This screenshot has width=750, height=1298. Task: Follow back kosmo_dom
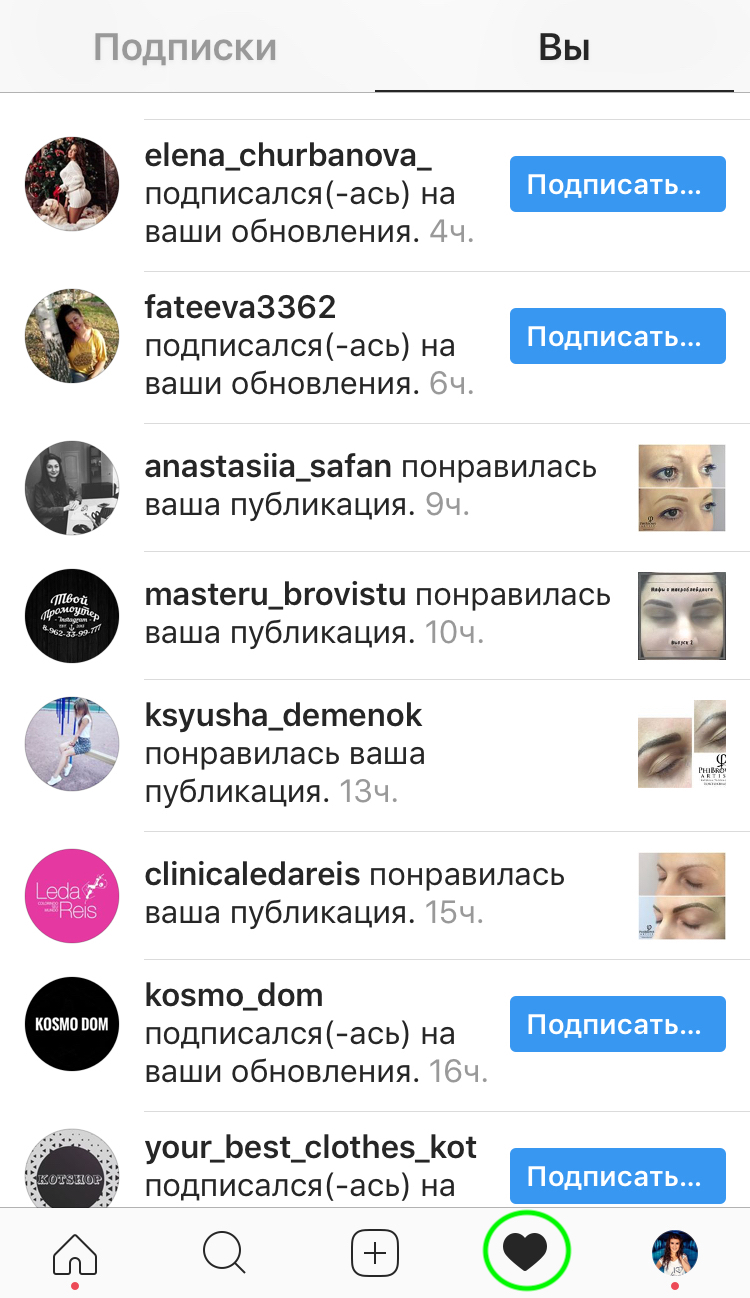pos(617,1024)
